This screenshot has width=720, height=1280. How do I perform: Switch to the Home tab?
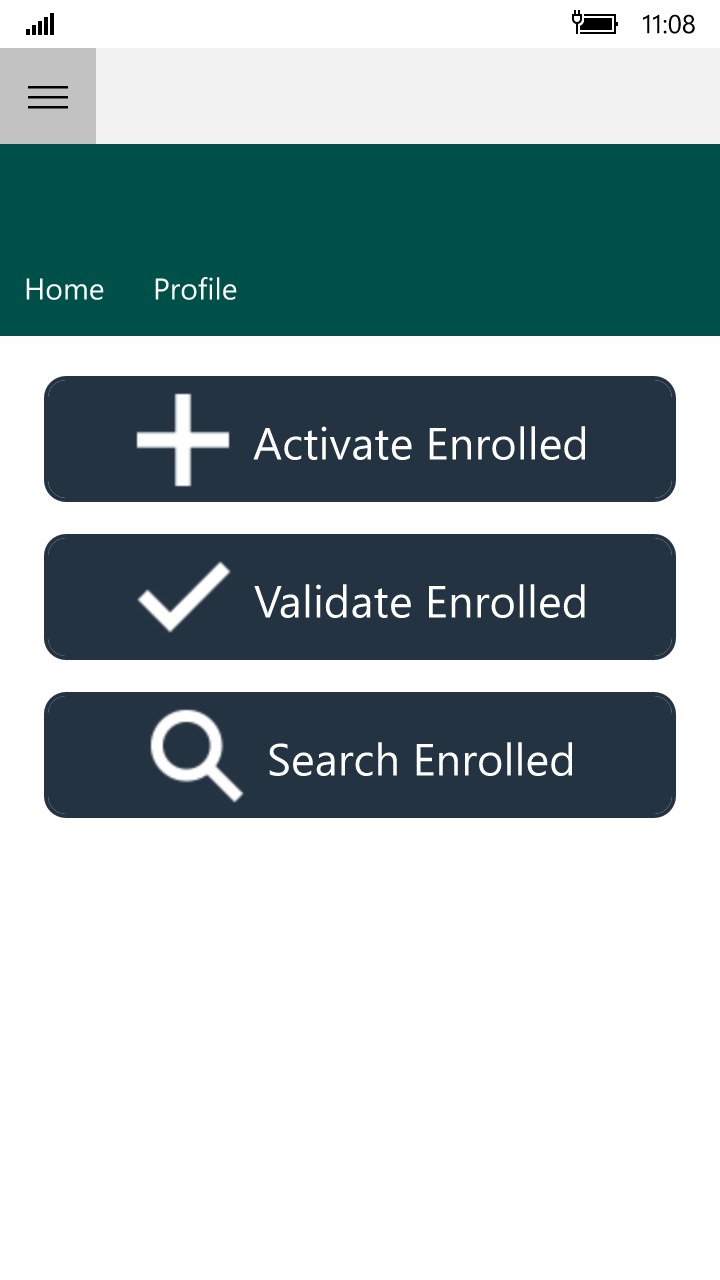point(64,289)
